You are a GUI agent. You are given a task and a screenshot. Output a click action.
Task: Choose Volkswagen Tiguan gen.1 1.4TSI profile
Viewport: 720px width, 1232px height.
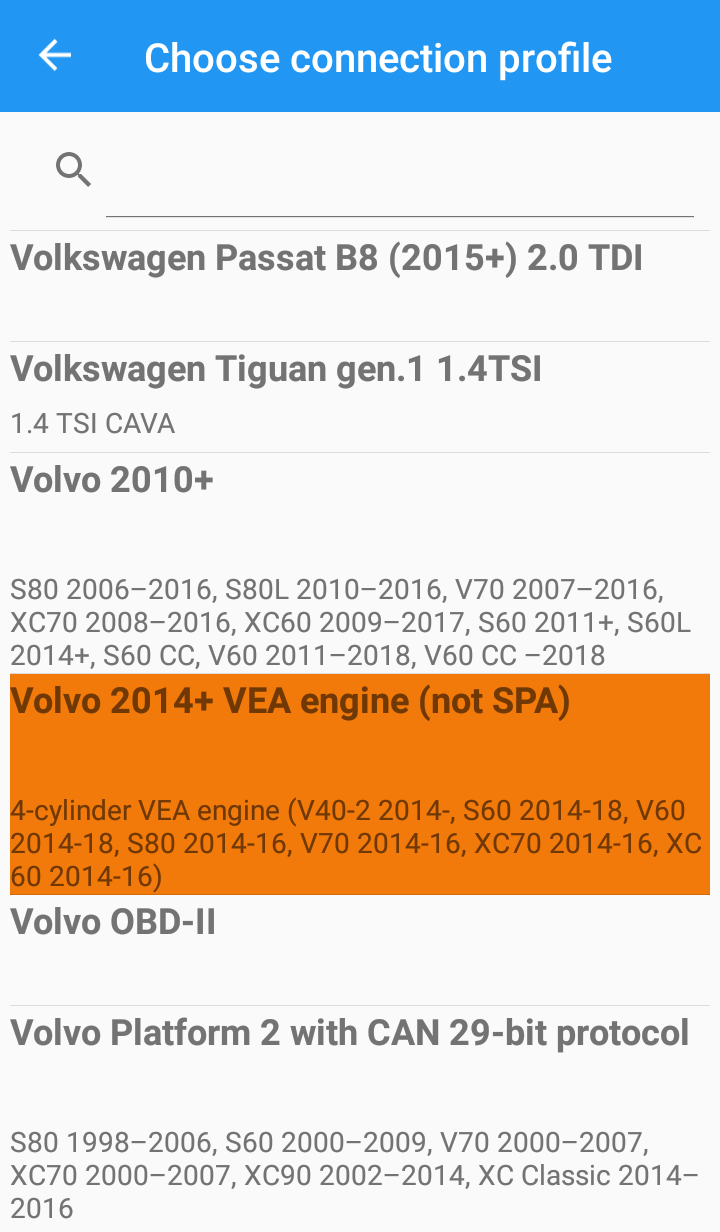click(x=360, y=396)
